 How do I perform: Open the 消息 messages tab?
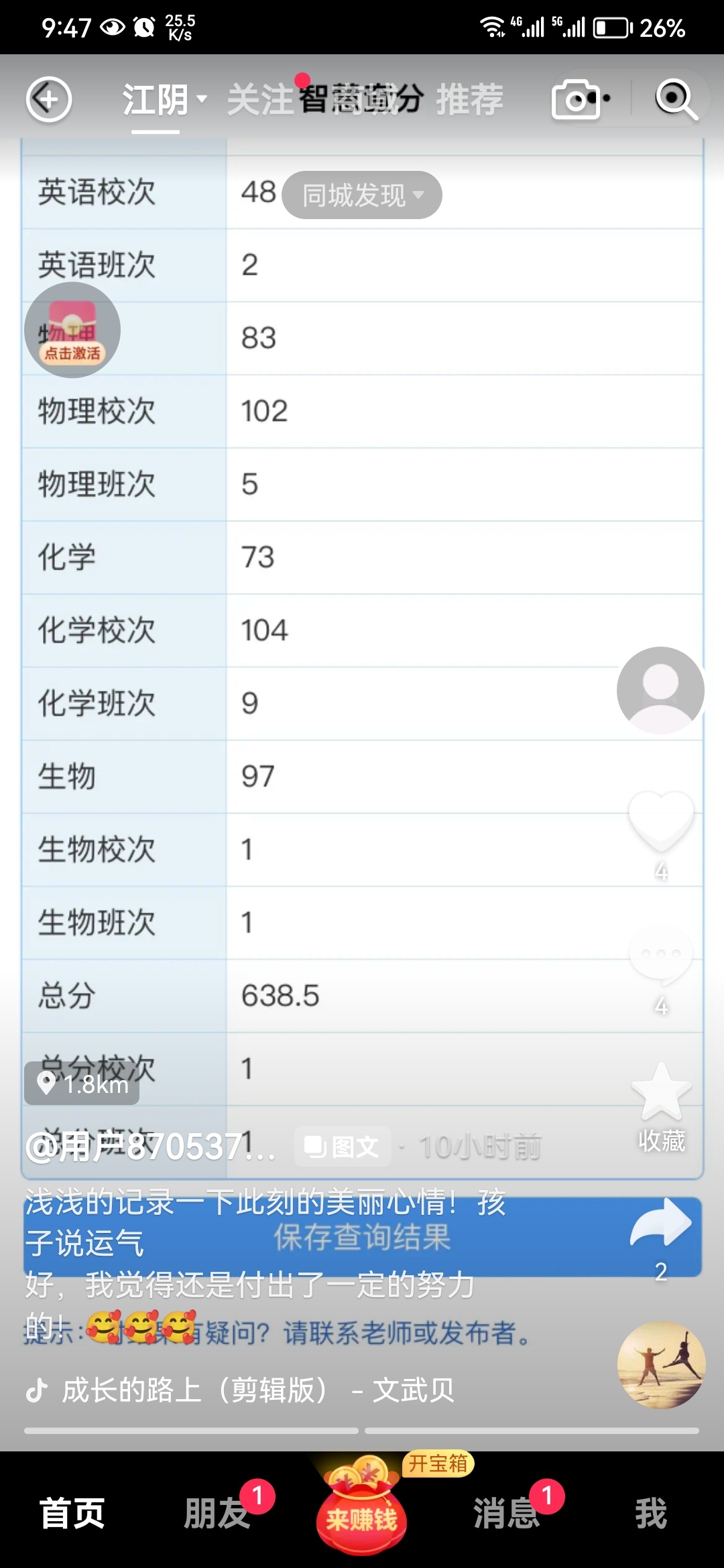coord(507,1514)
